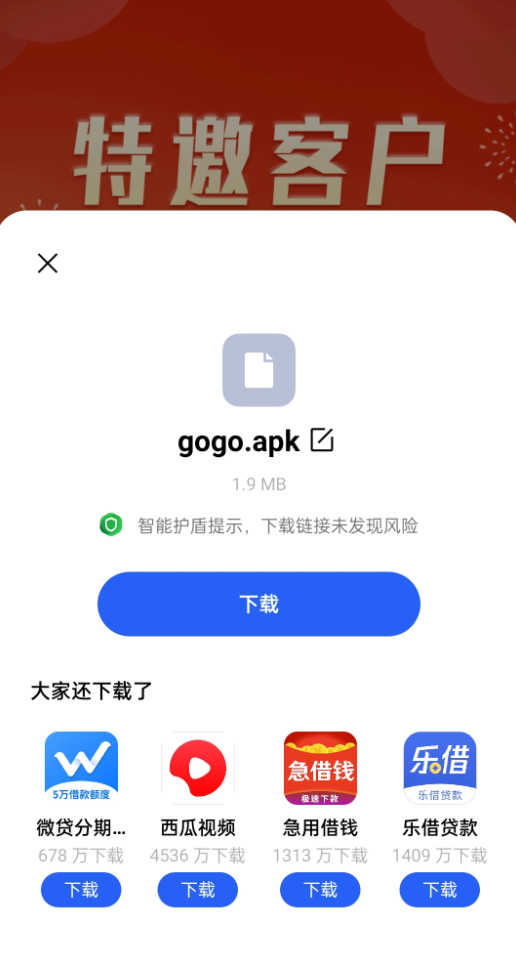
Task: Open the 乐借贷款 app icon
Action: (440, 768)
